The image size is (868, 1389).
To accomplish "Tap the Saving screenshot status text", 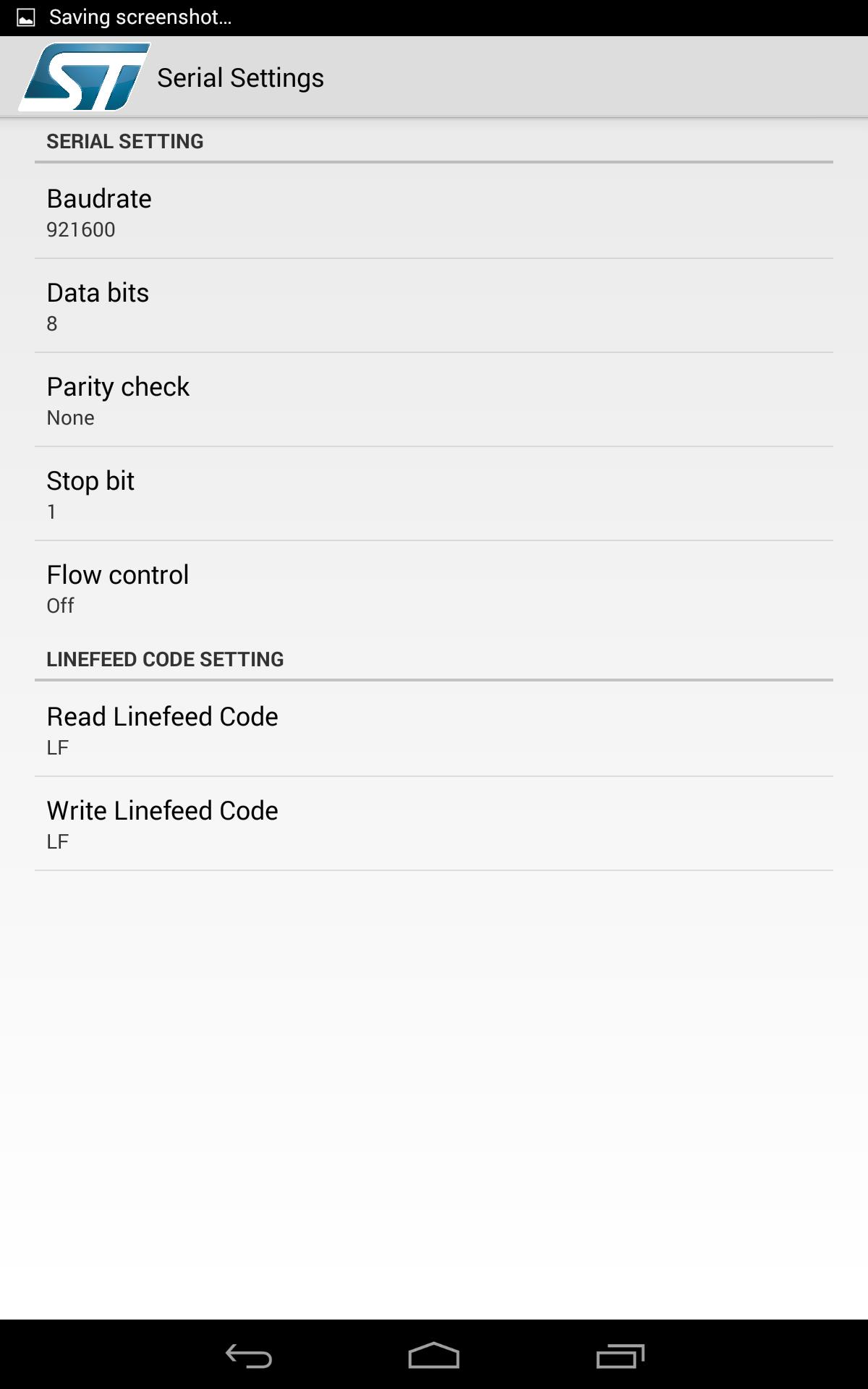I will [140, 16].
